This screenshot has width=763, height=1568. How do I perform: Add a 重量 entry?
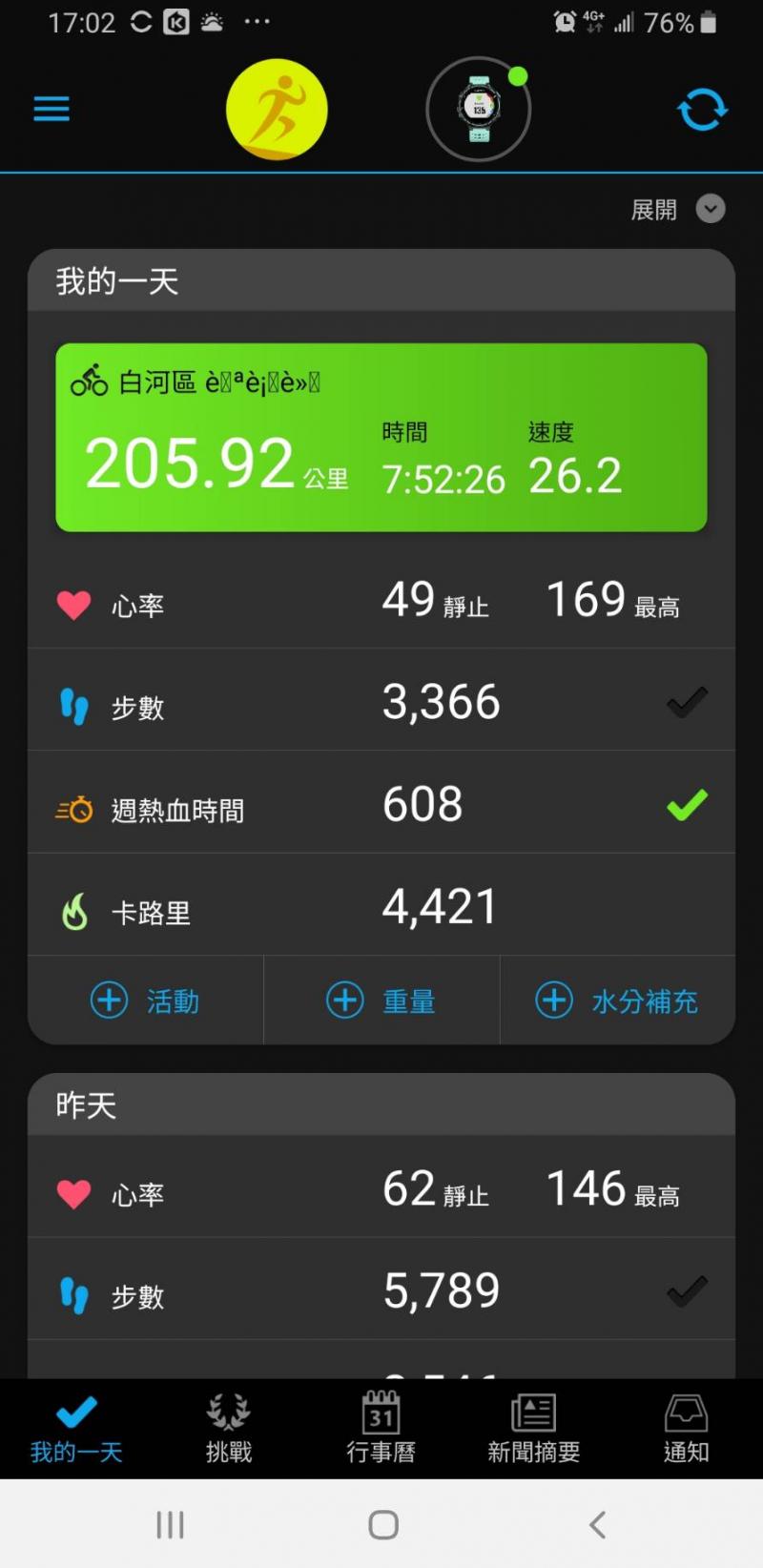coord(381,1001)
